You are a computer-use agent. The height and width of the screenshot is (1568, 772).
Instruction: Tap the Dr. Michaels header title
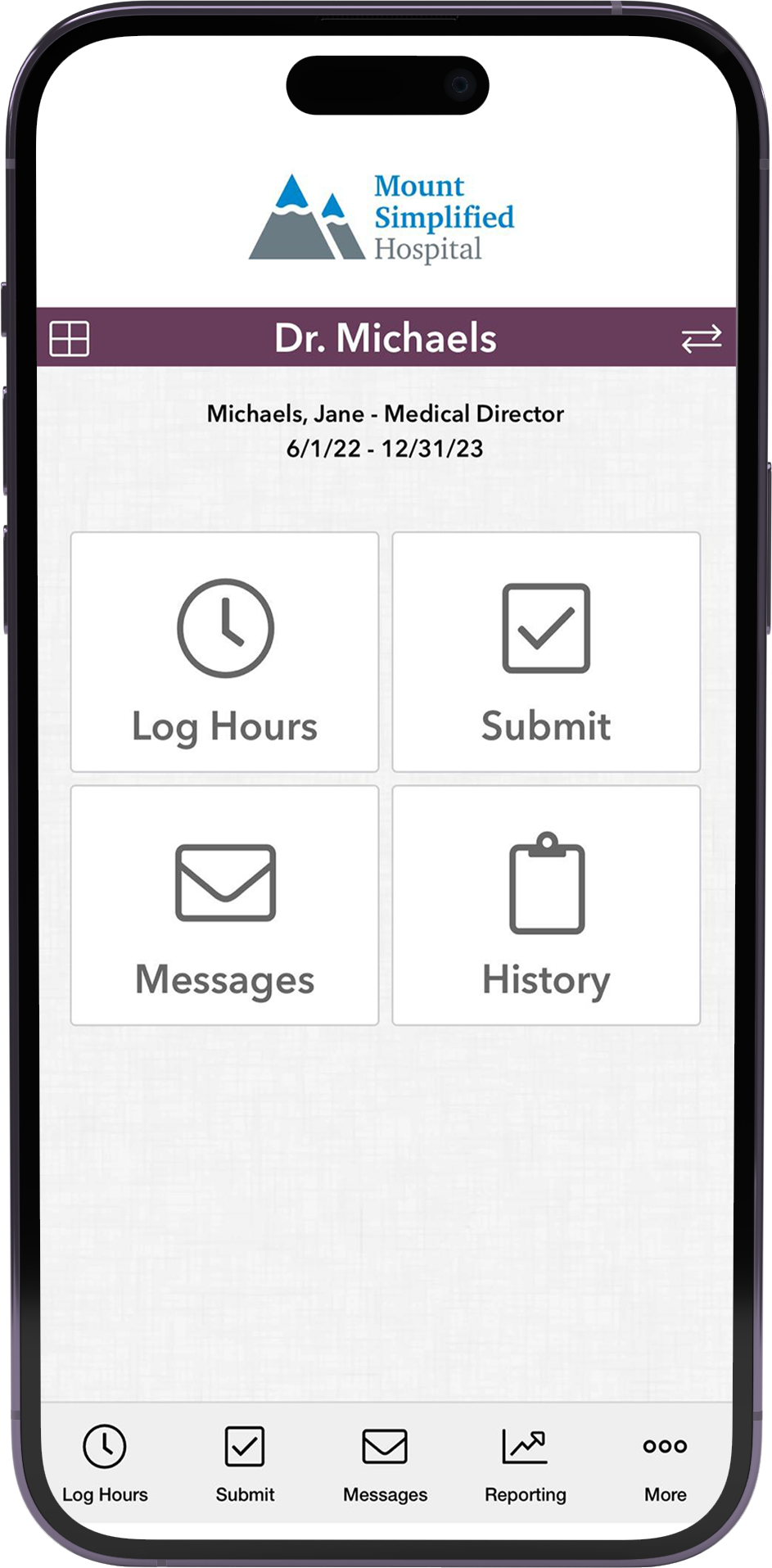coord(386,337)
